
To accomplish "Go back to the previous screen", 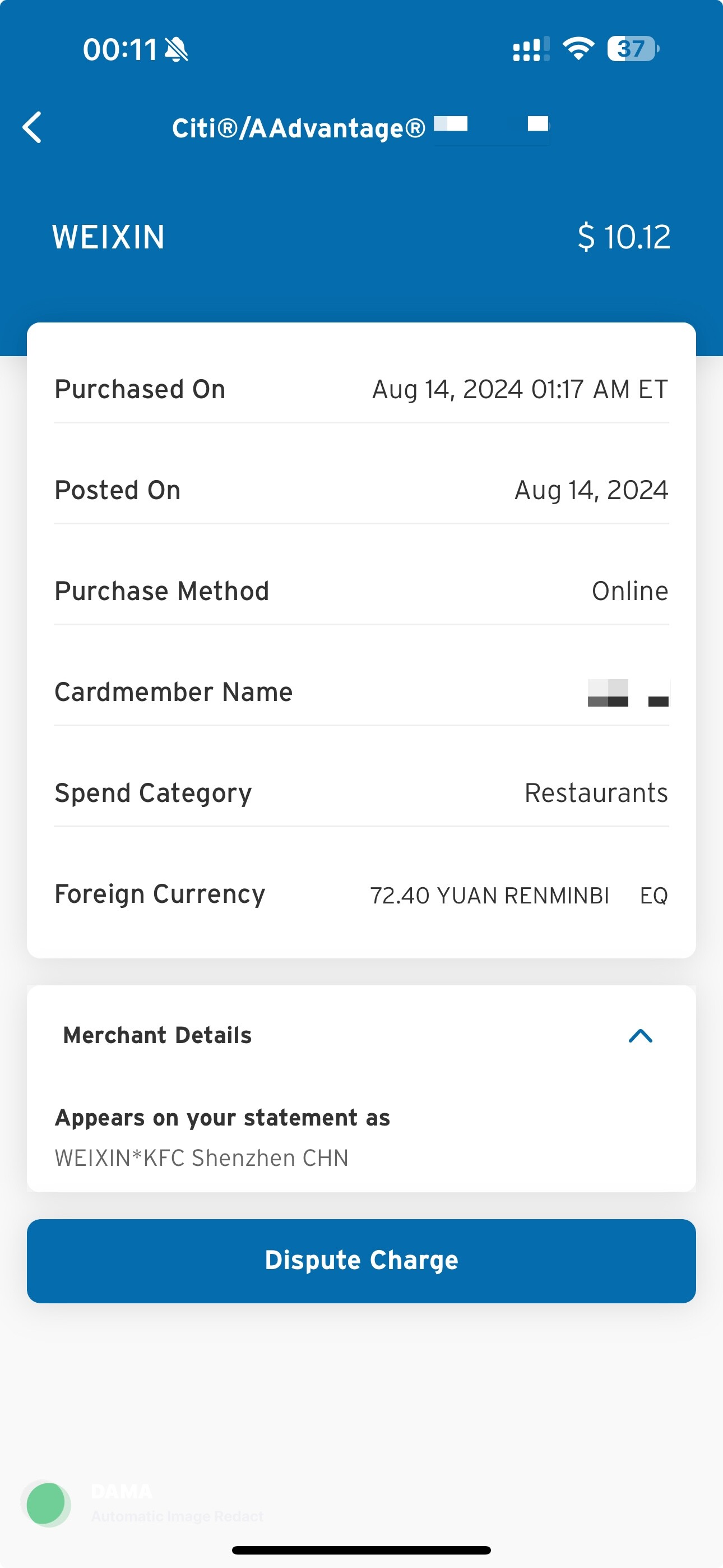I will (33, 127).
